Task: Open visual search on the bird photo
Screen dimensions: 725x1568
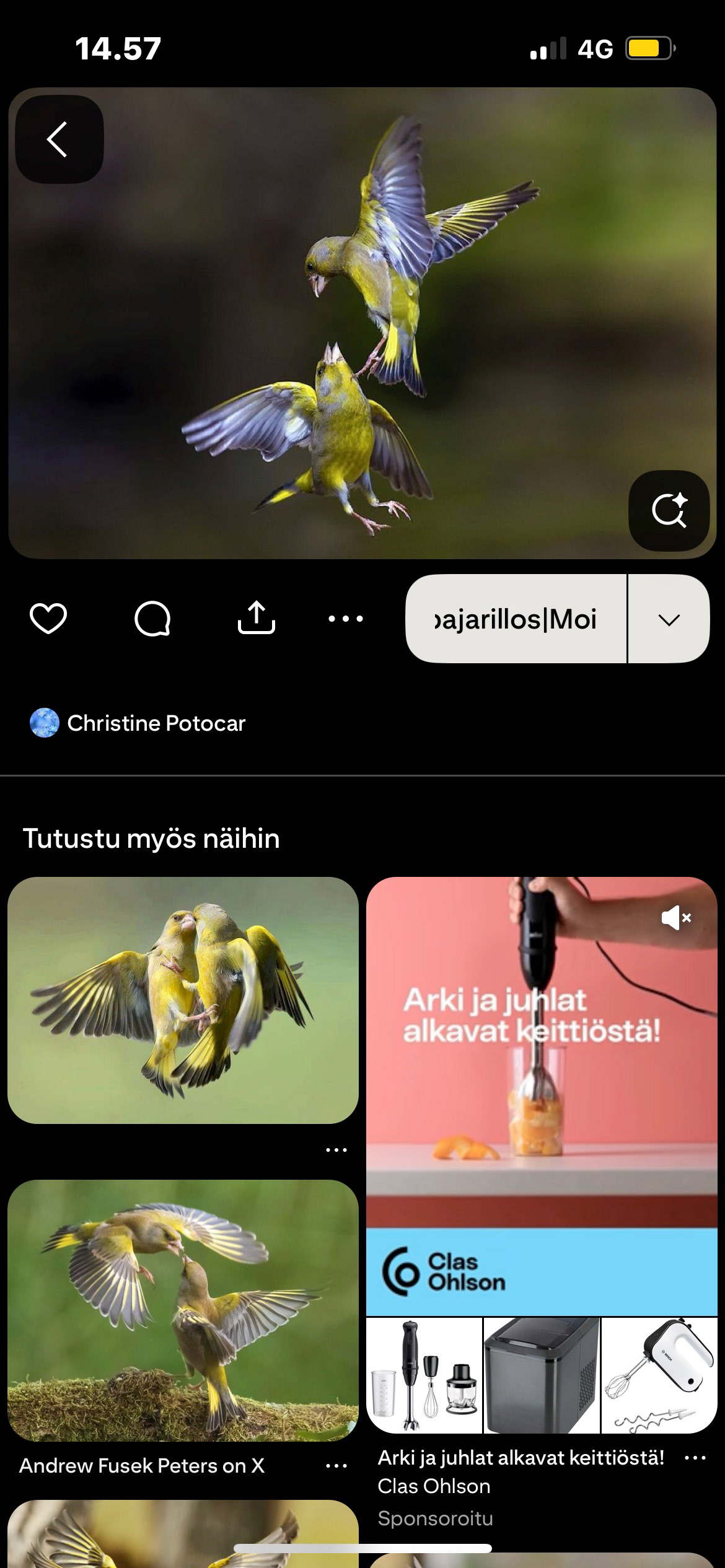Action: pyautogui.click(x=669, y=510)
